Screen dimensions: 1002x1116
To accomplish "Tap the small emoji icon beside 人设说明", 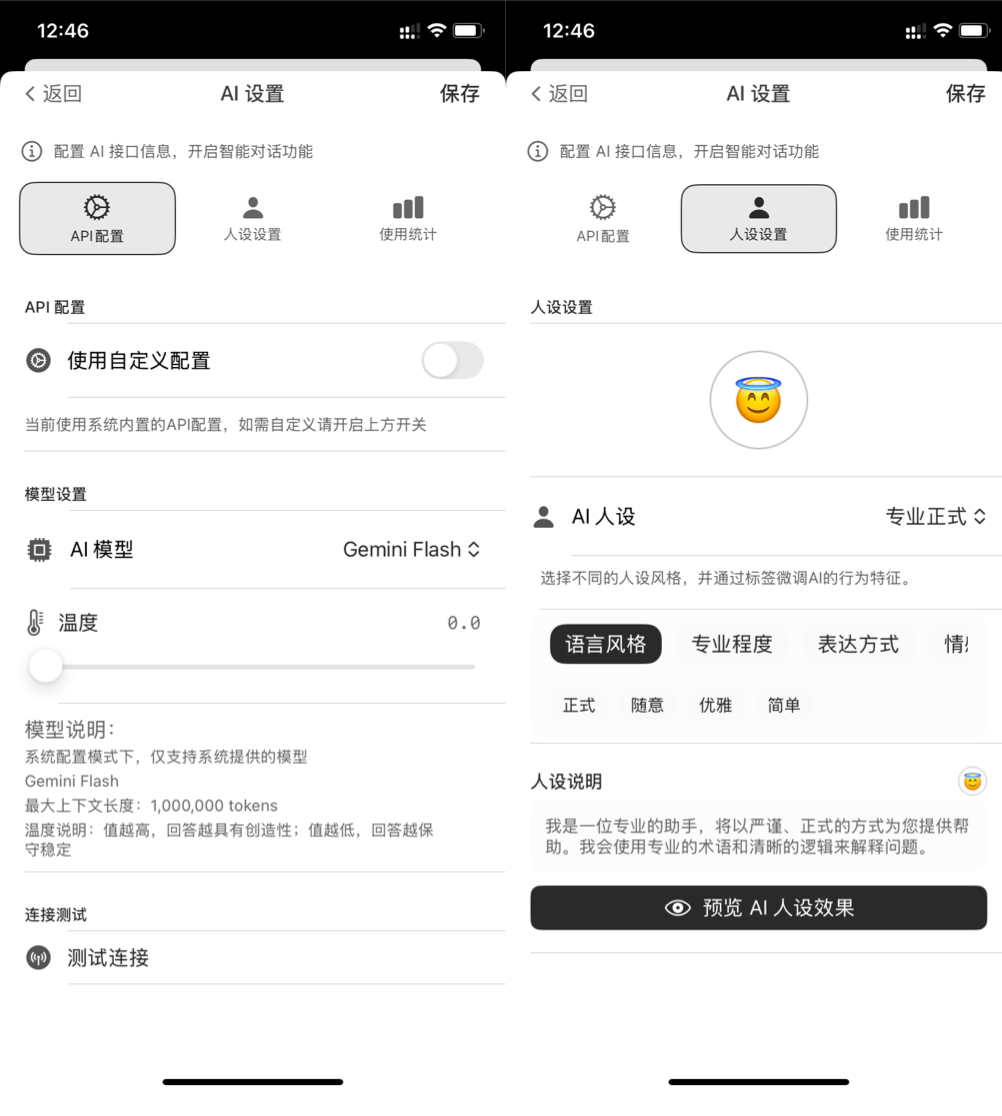I will [972, 782].
